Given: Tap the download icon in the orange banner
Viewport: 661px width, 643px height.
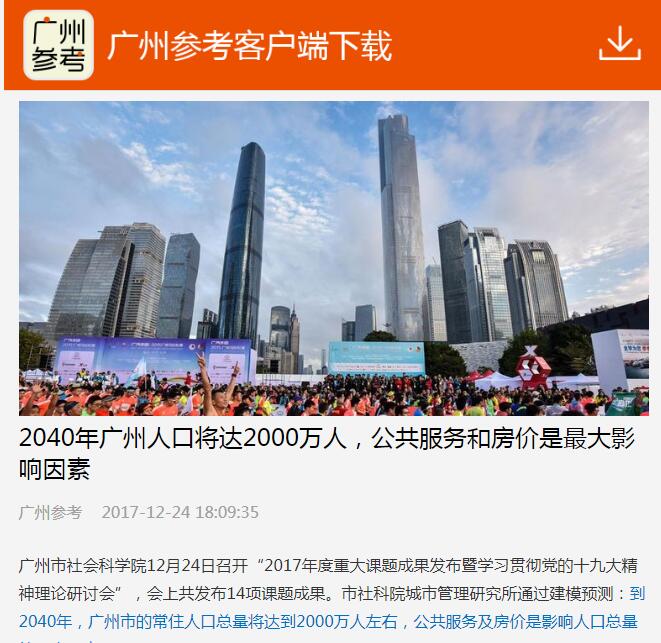Looking at the screenshot, I should coord(619,44).
